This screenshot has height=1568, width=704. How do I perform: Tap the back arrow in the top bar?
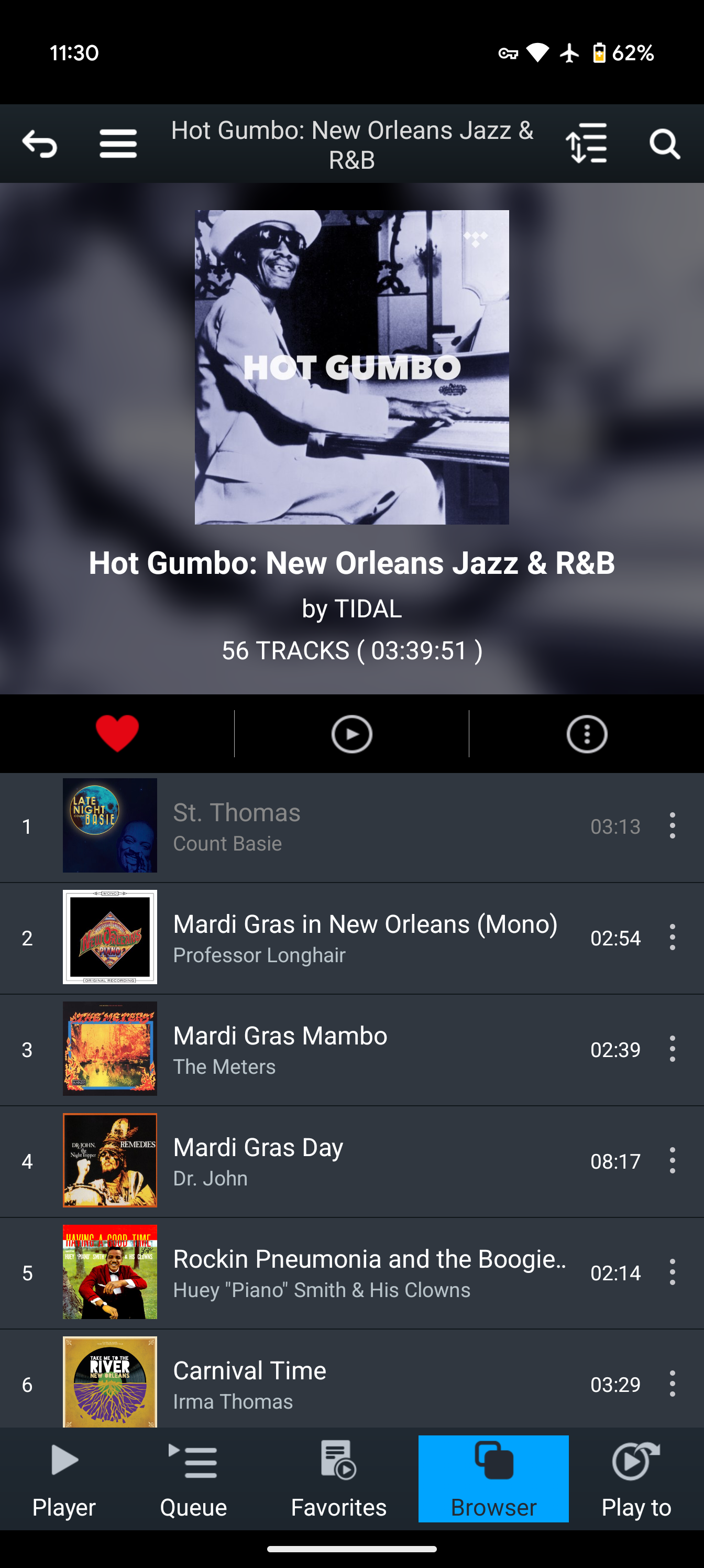40,144
